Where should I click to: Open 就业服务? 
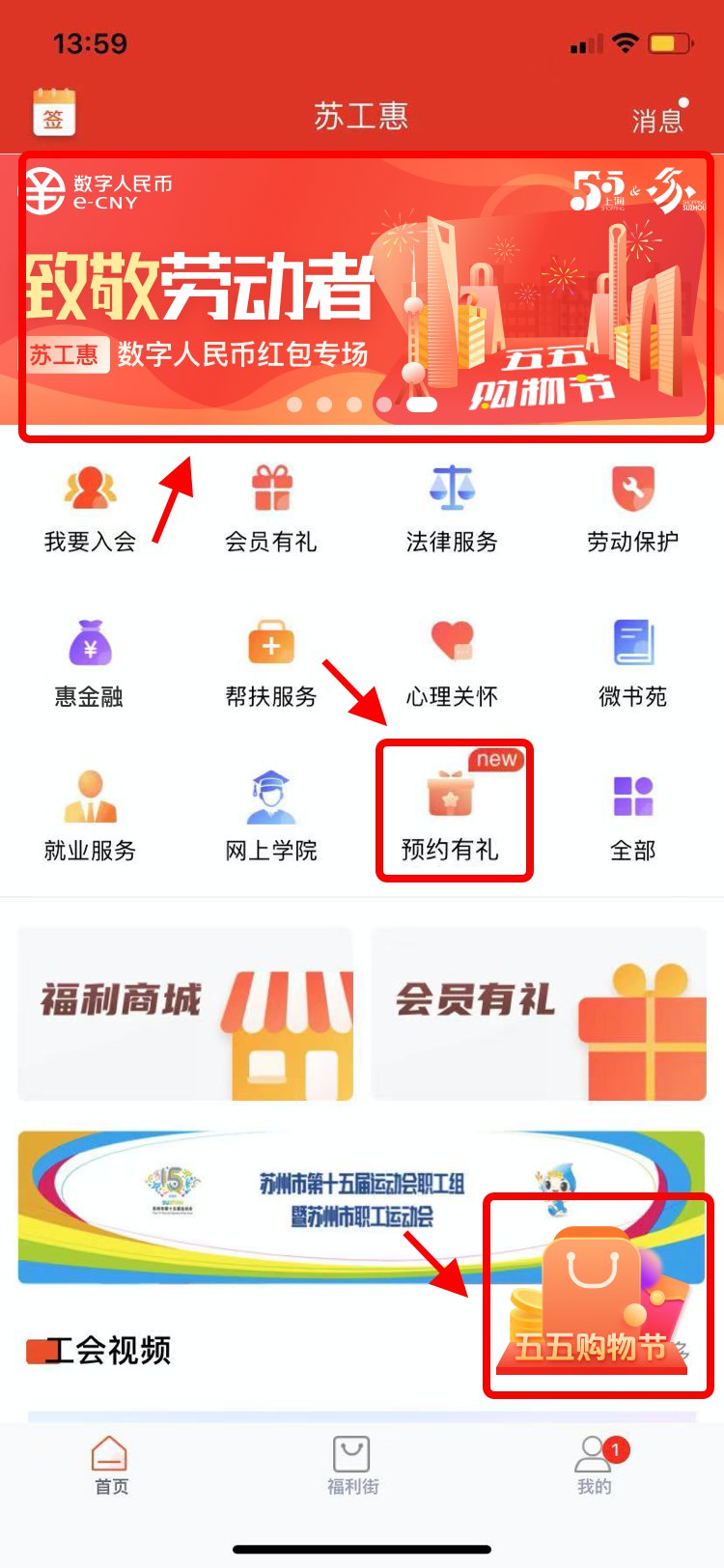pos(90,817)
